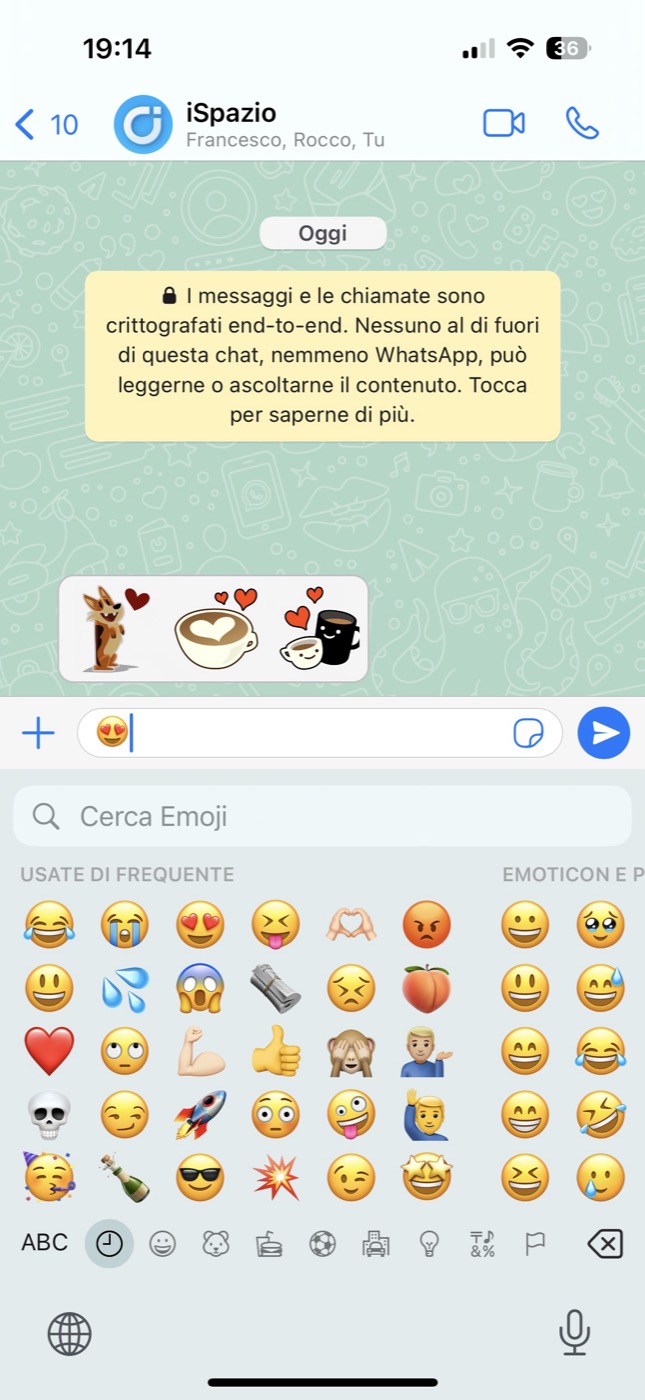Start a video call with iSpazio
Screen dimensions: 645x1400
click(x=504, y=123)
